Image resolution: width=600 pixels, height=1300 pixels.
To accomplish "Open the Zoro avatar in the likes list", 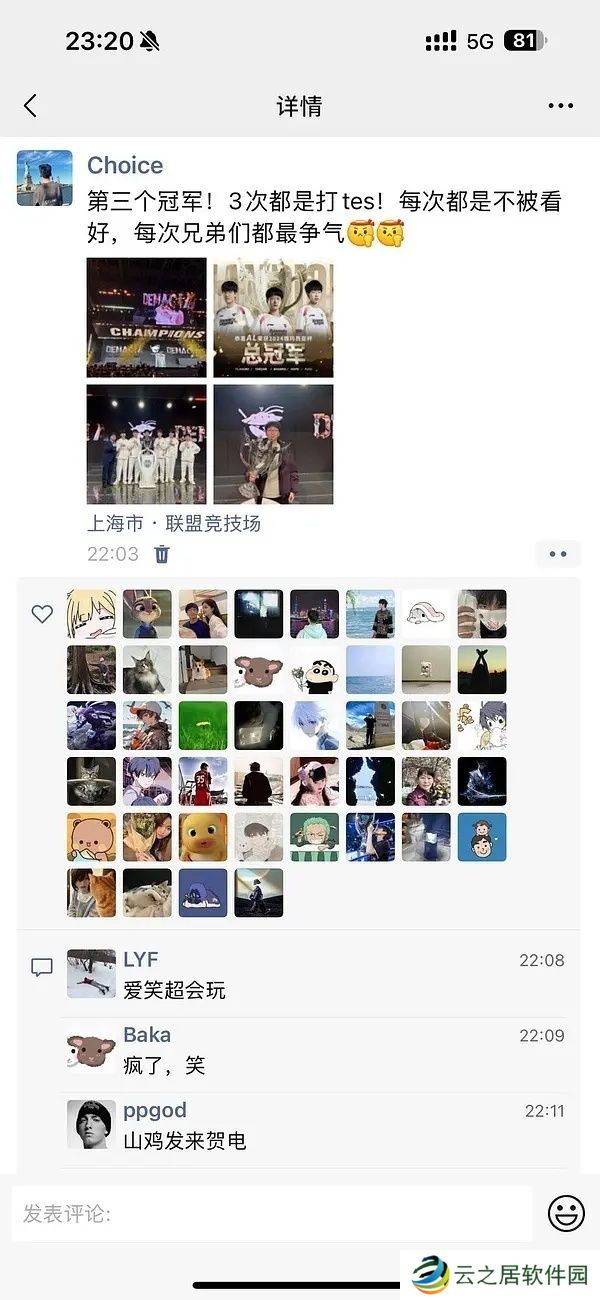I will click(x=314, y=837).
